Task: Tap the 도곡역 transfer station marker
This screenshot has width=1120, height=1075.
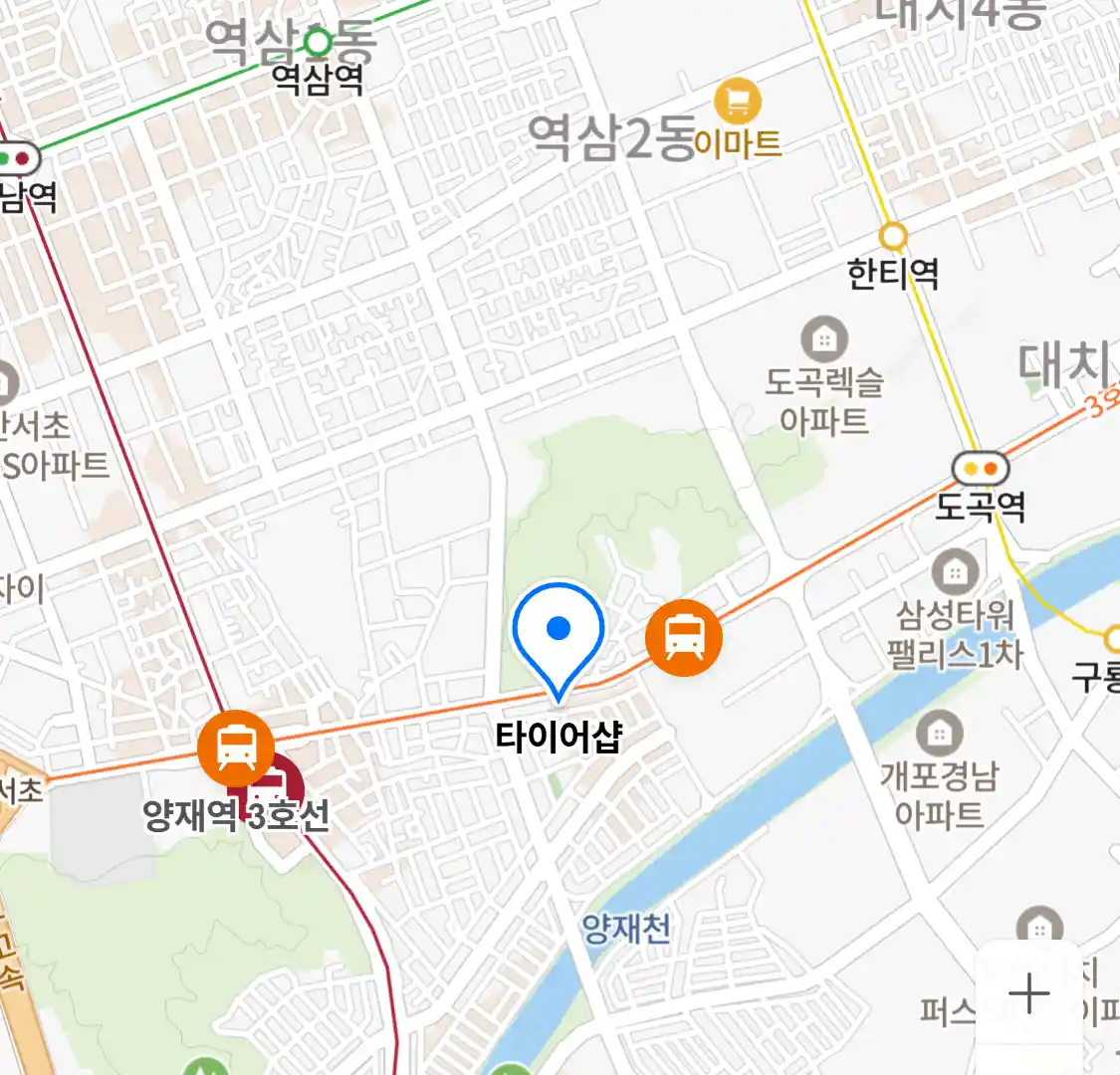Action: 981,468
